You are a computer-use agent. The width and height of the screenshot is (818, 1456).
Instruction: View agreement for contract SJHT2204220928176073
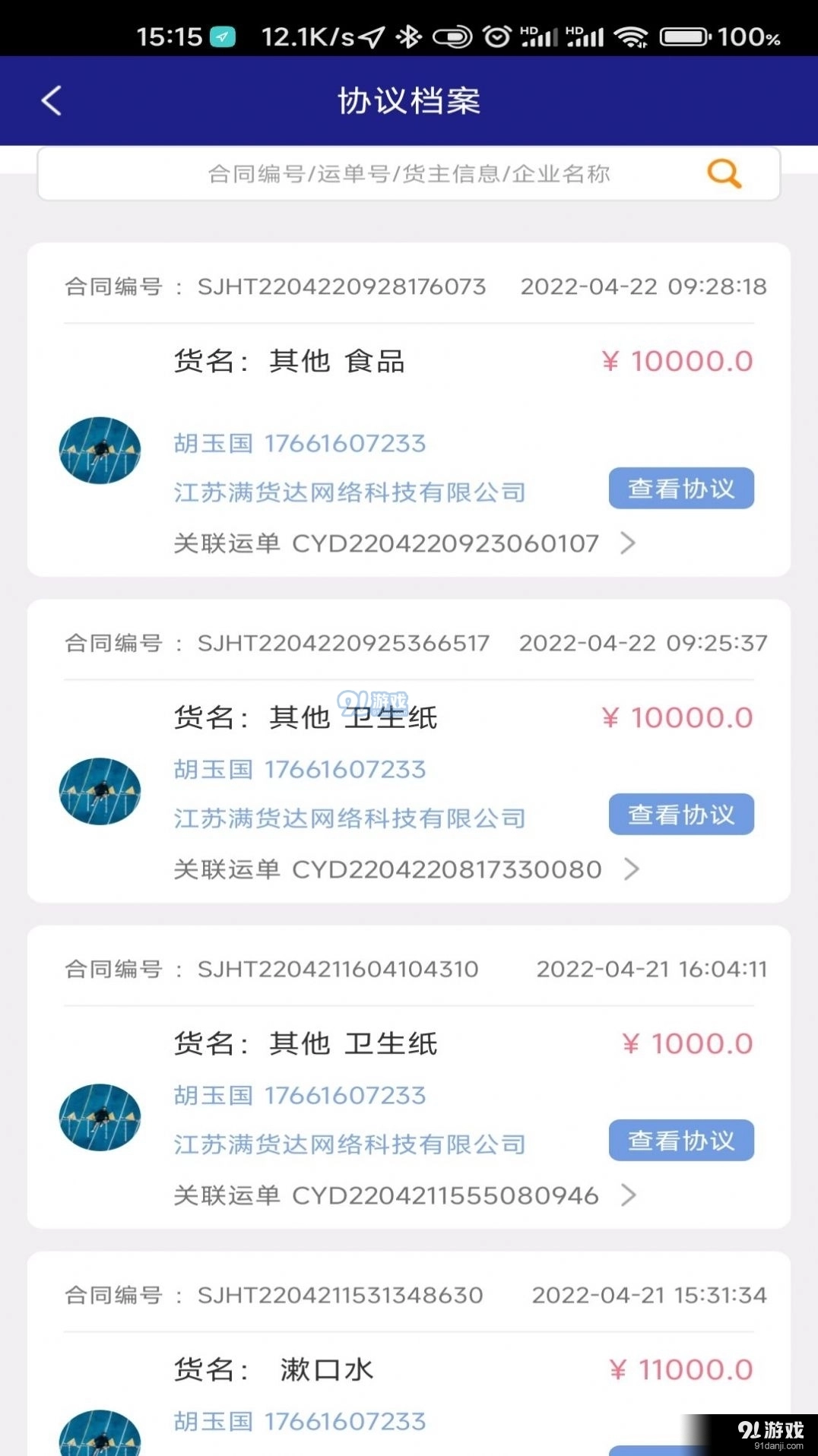tap(680, 489)
